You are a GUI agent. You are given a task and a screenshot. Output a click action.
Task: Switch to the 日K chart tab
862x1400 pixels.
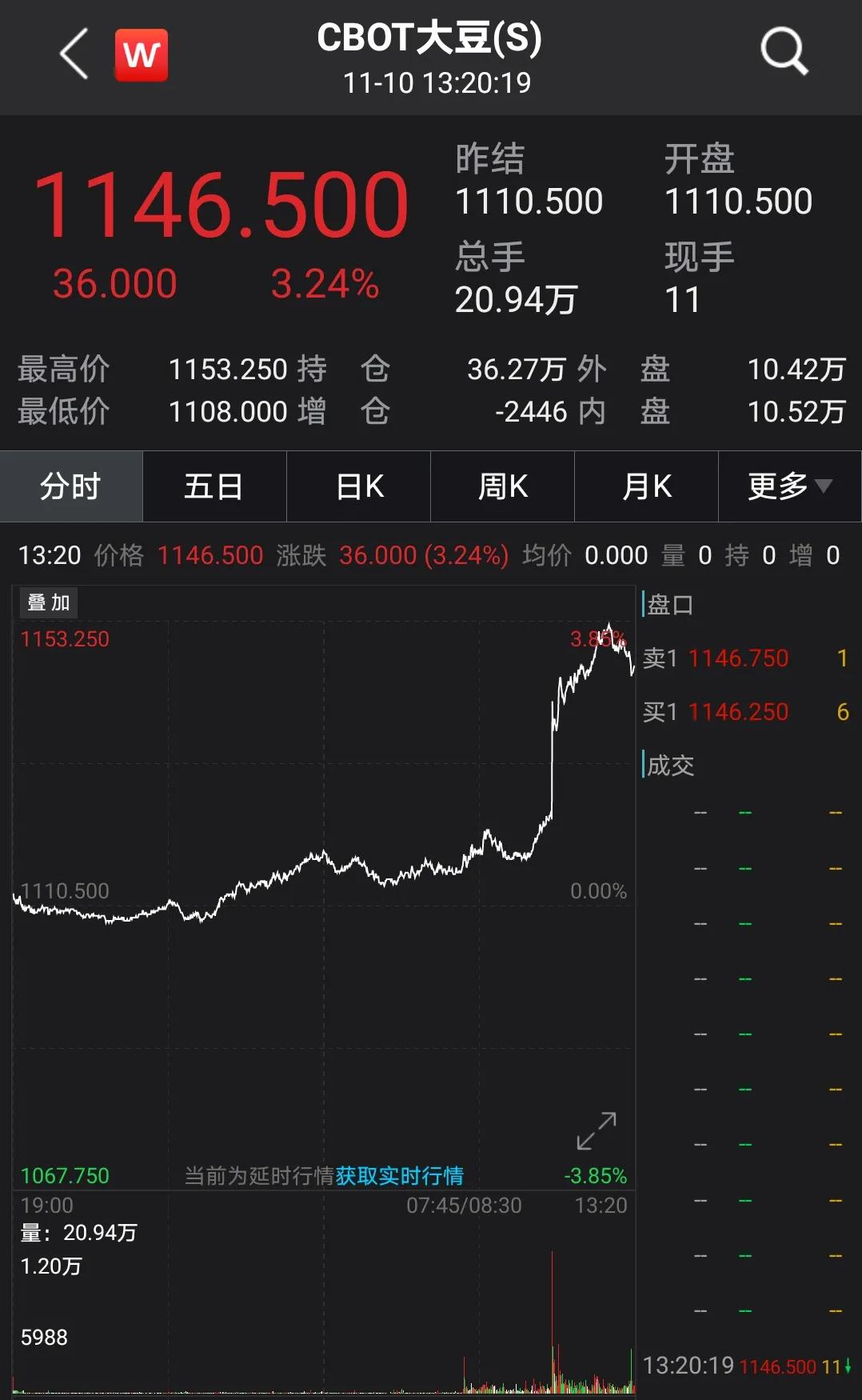359,486
